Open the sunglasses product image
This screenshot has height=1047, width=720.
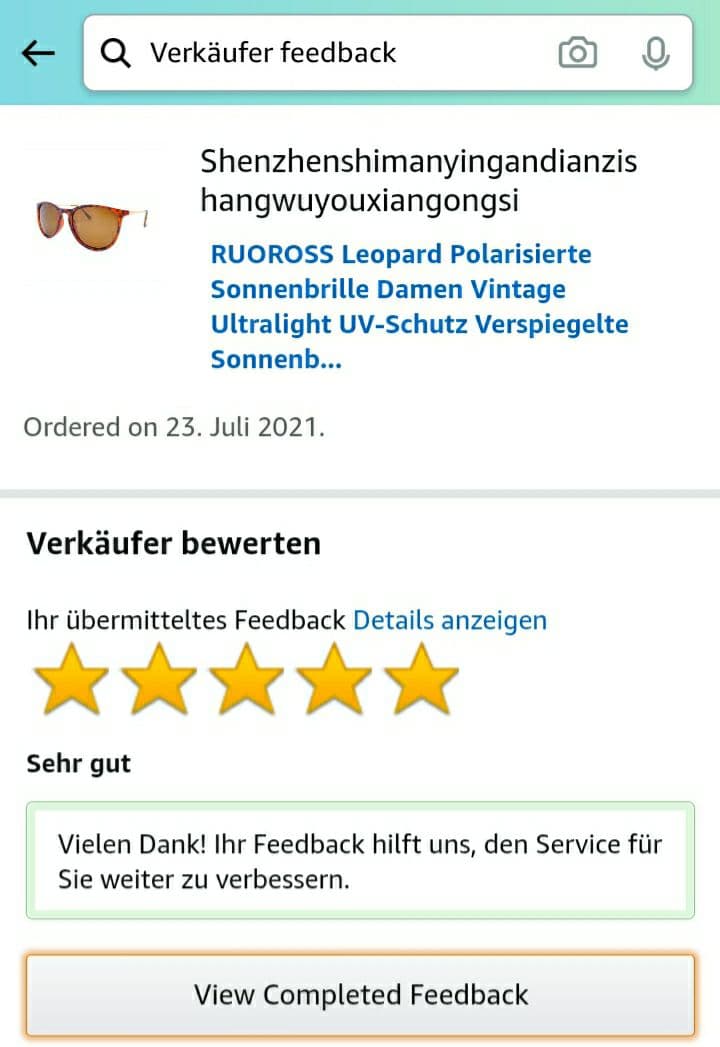click(x=92, y=216)
